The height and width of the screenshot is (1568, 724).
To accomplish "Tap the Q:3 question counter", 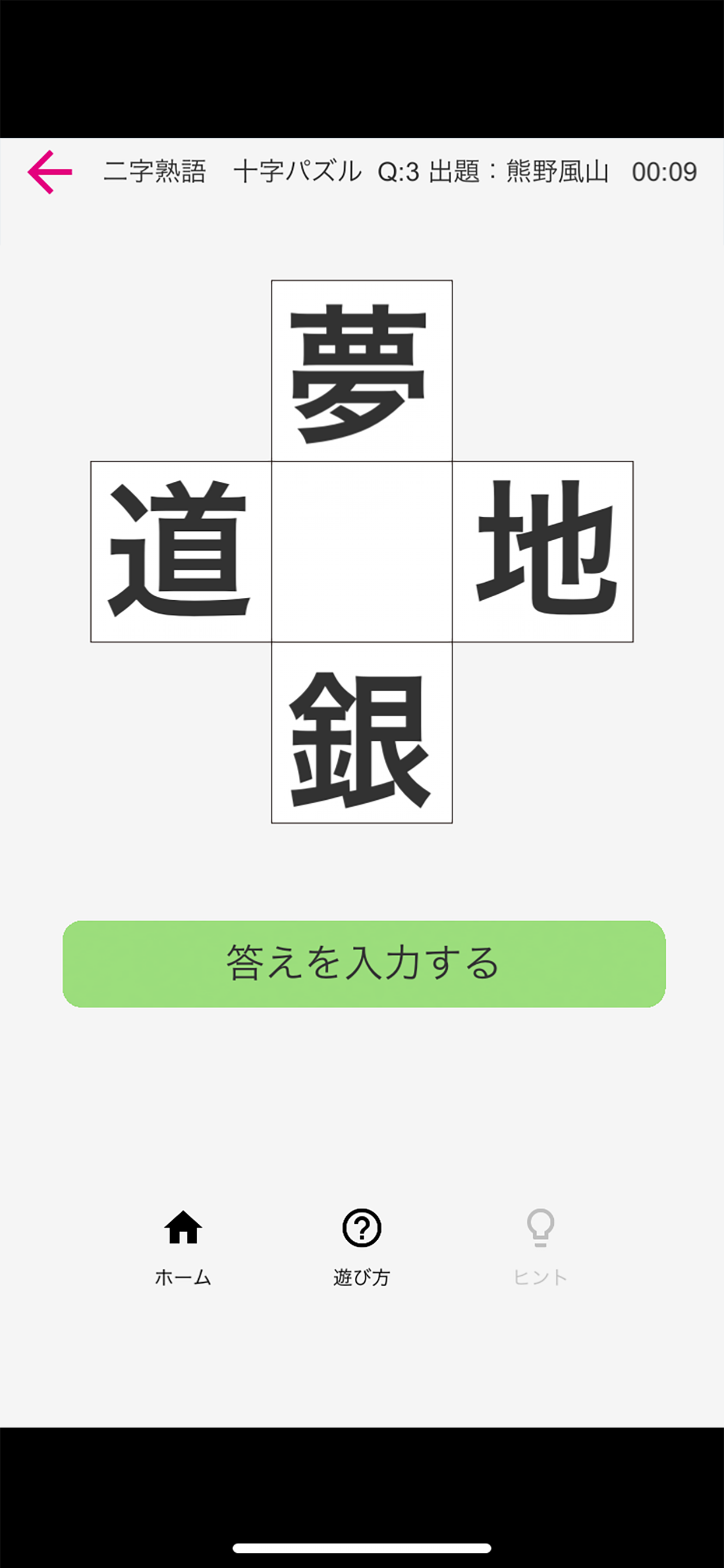I will (400, 171).
